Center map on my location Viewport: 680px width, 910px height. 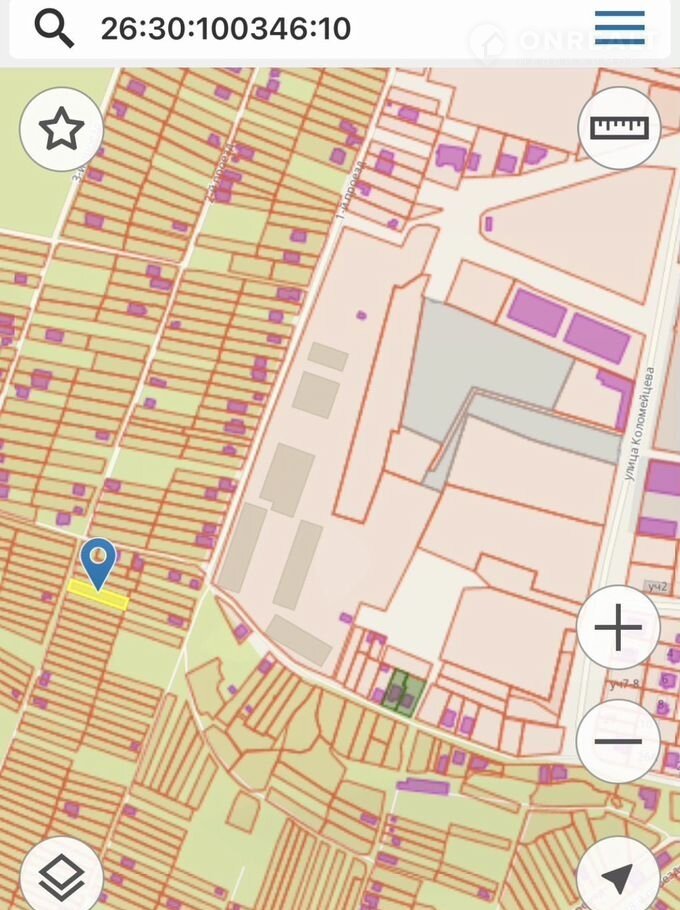coord(619,877)
